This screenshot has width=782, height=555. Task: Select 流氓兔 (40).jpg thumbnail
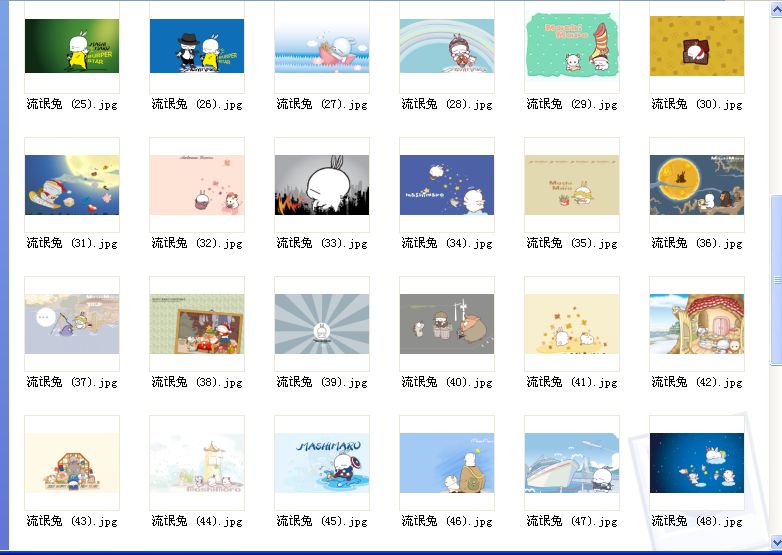[447, 324]
